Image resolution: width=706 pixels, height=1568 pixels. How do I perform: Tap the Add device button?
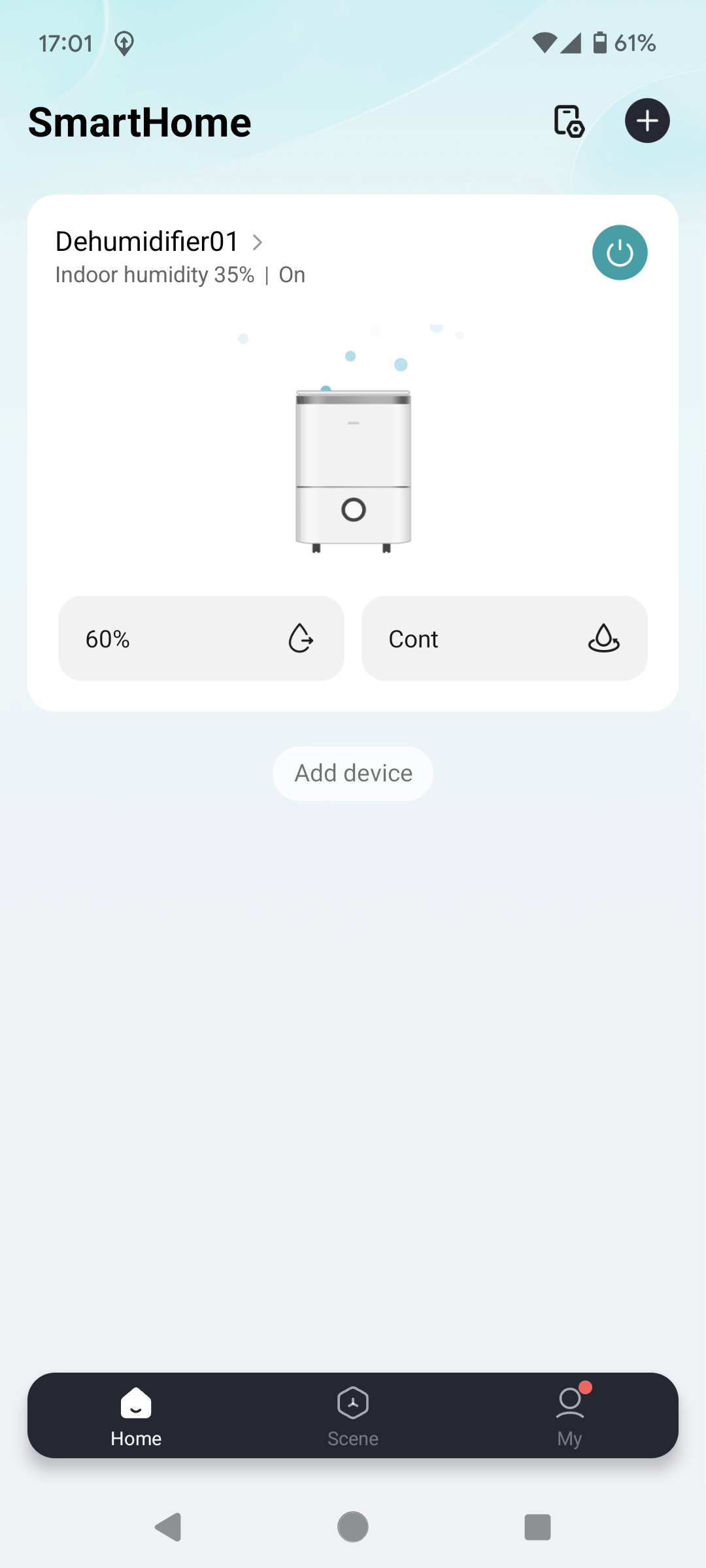pos(353,774)
